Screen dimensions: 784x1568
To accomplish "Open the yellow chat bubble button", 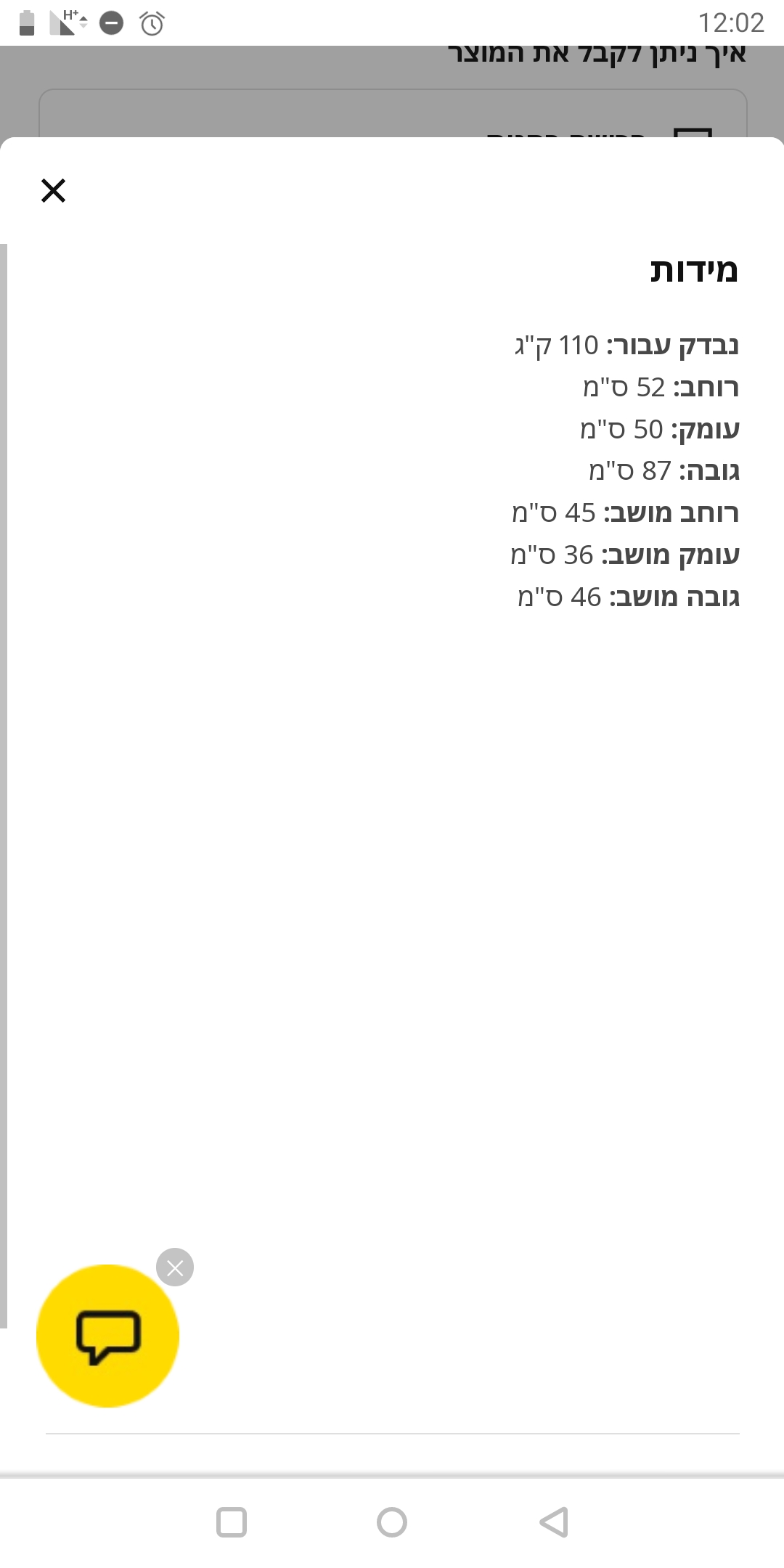I will pos(107,1336).
